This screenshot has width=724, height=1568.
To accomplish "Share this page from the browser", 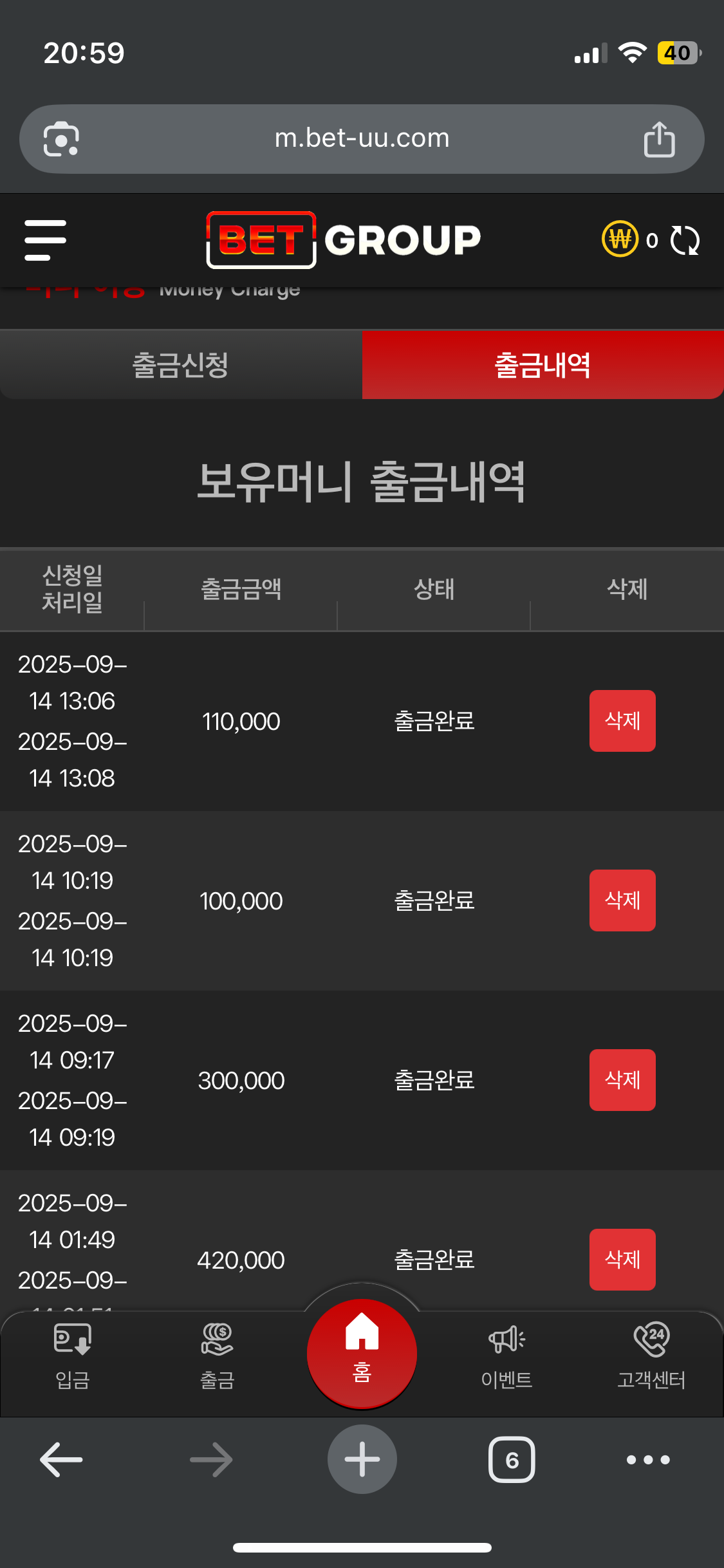I will 659,139.
